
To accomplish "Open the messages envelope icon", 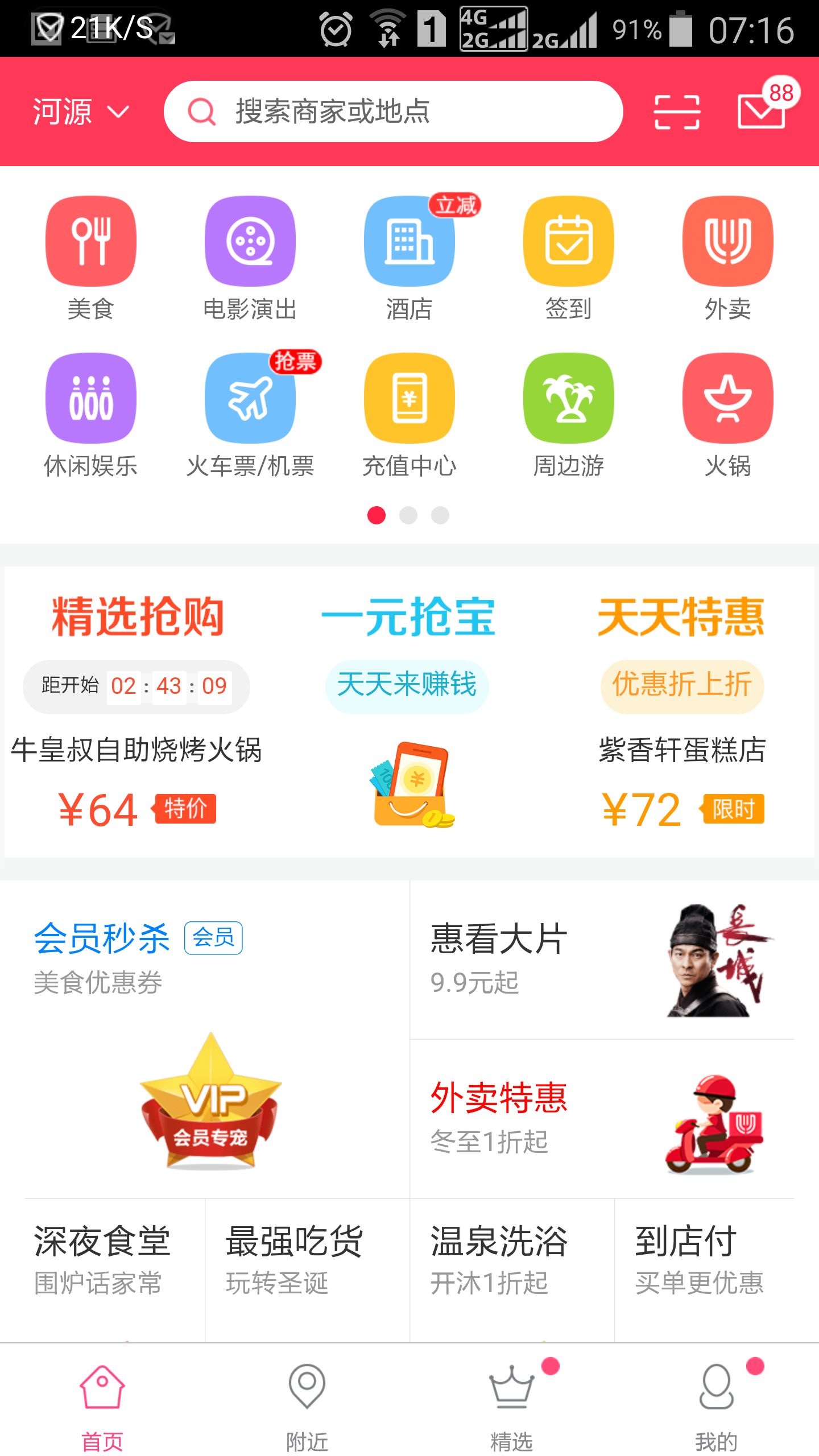I will click(762, 111).
